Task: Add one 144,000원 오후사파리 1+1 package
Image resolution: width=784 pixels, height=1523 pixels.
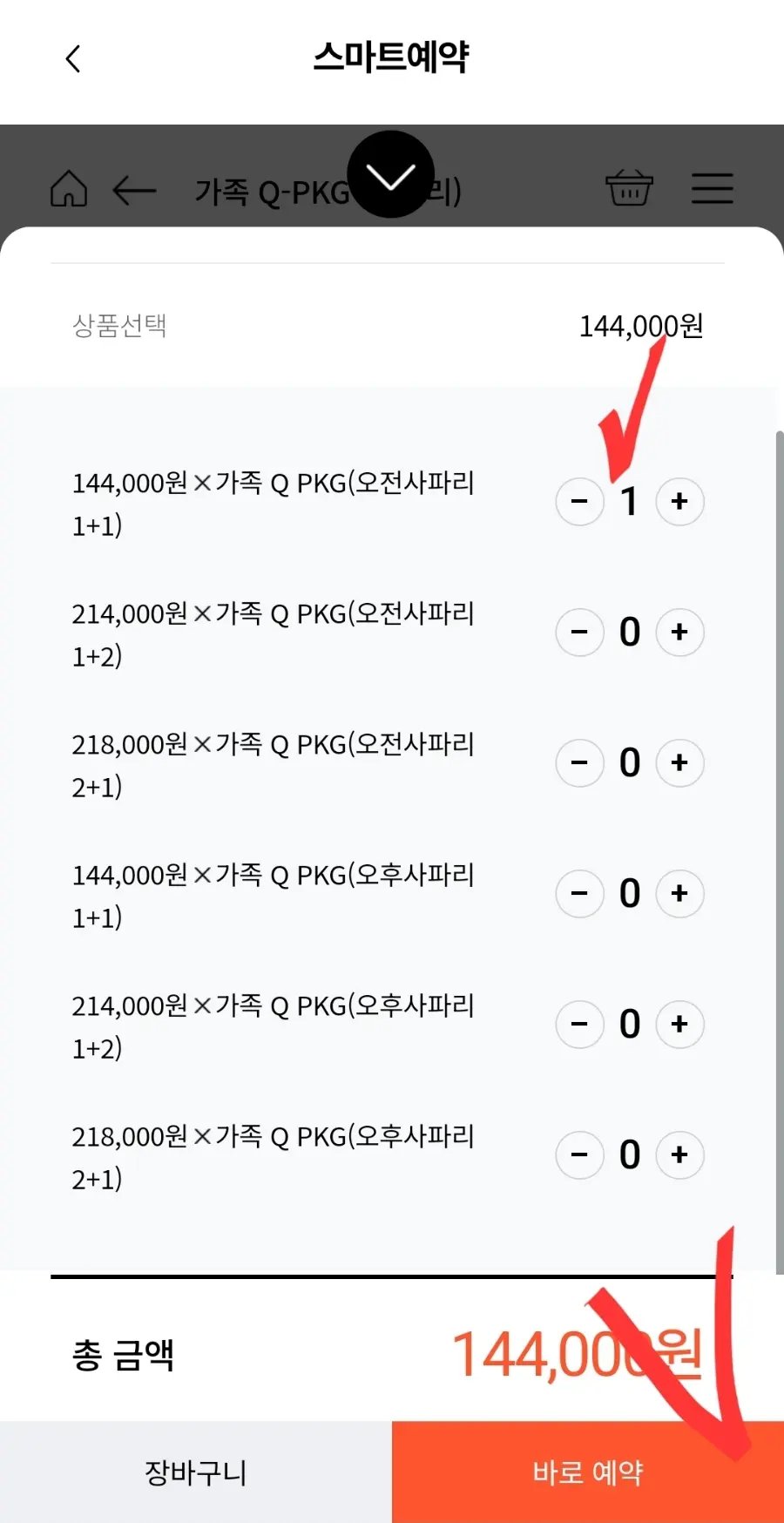Action: click(679, 894)
